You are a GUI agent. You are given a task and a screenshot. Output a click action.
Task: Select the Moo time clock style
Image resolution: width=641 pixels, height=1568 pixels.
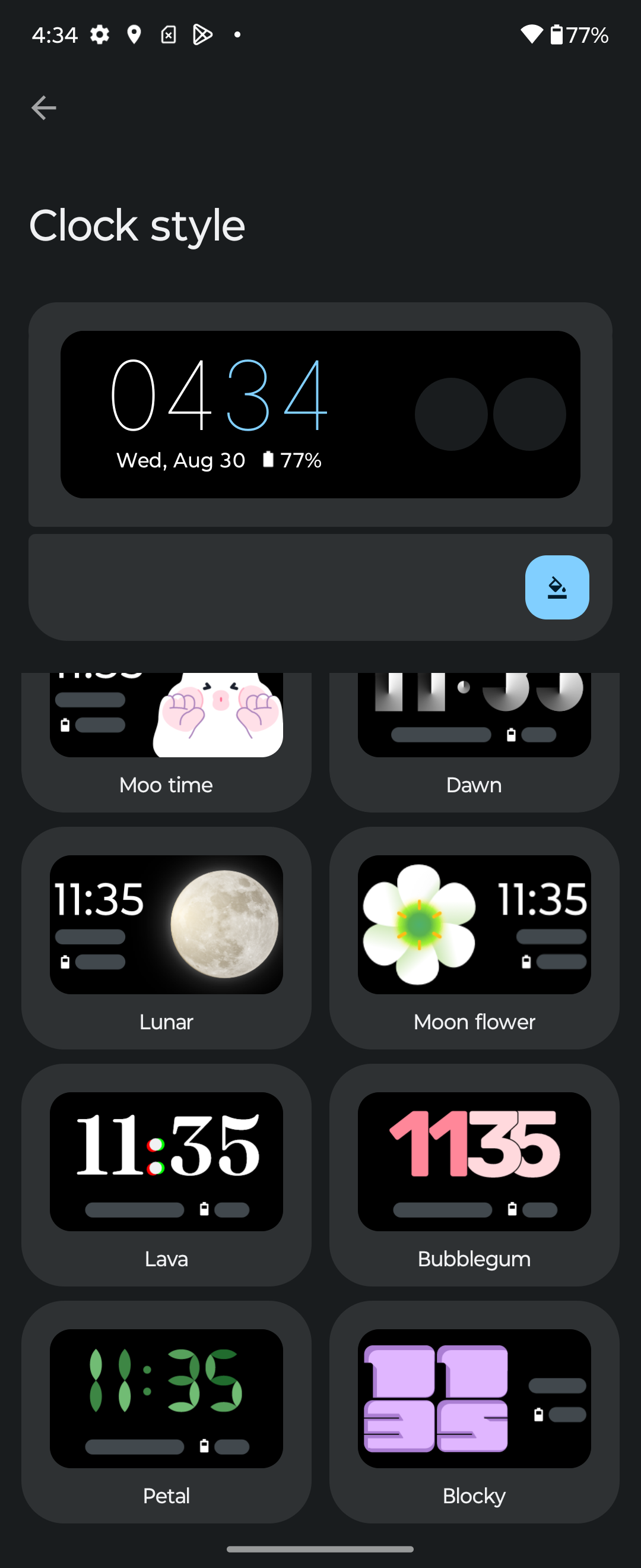coord(166,742)
